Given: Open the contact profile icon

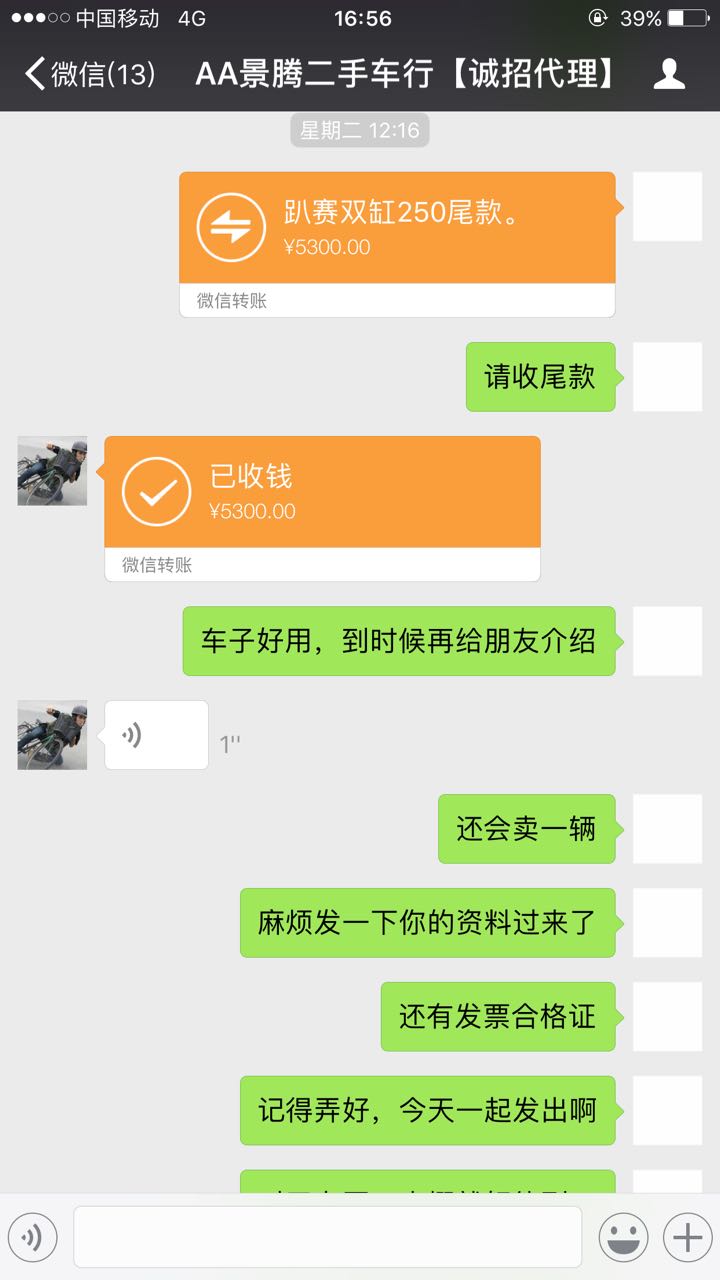Looking at the screenshot, I should (669, 75).
